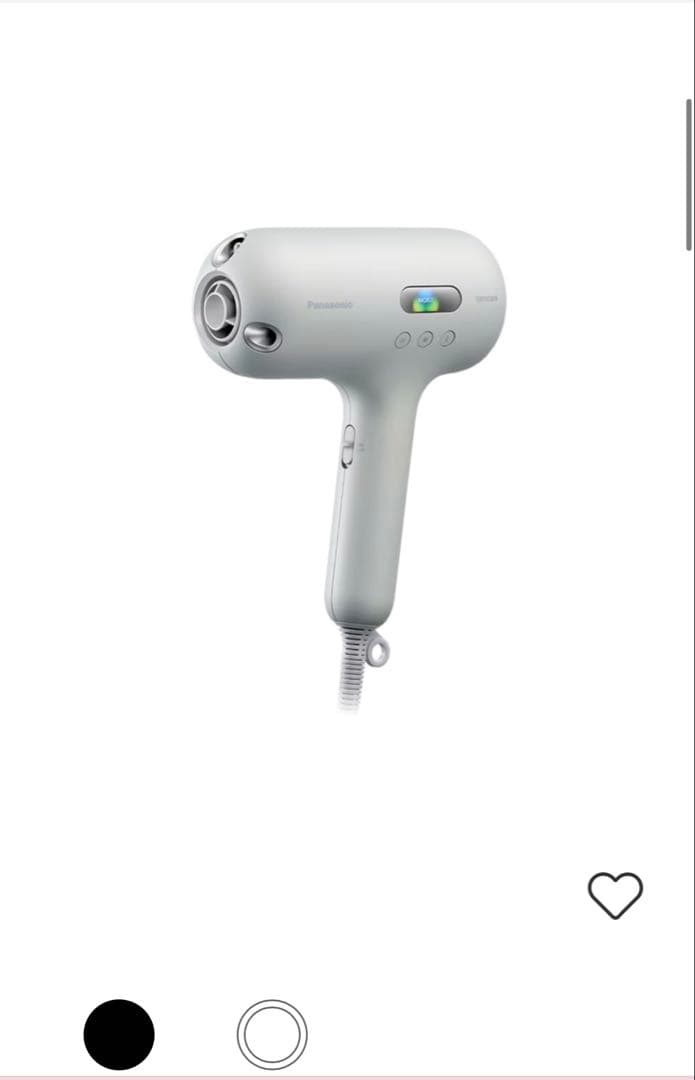The height and width of the screenshot is (1080, 695).
Task: Select the white color option
Action: 272,1034
